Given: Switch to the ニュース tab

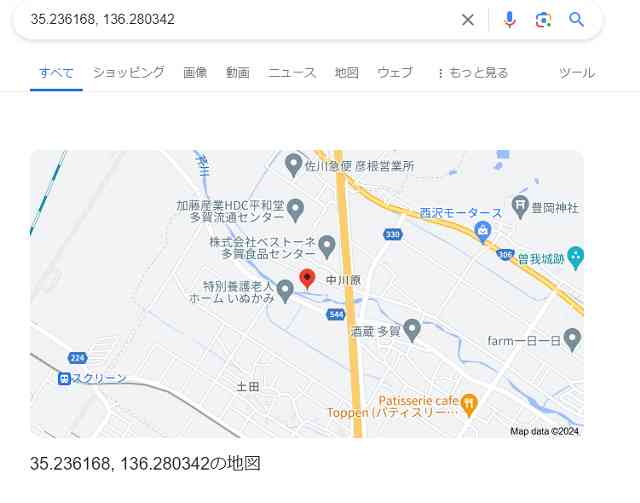Looking at the screenshot, I should point(292,73).
